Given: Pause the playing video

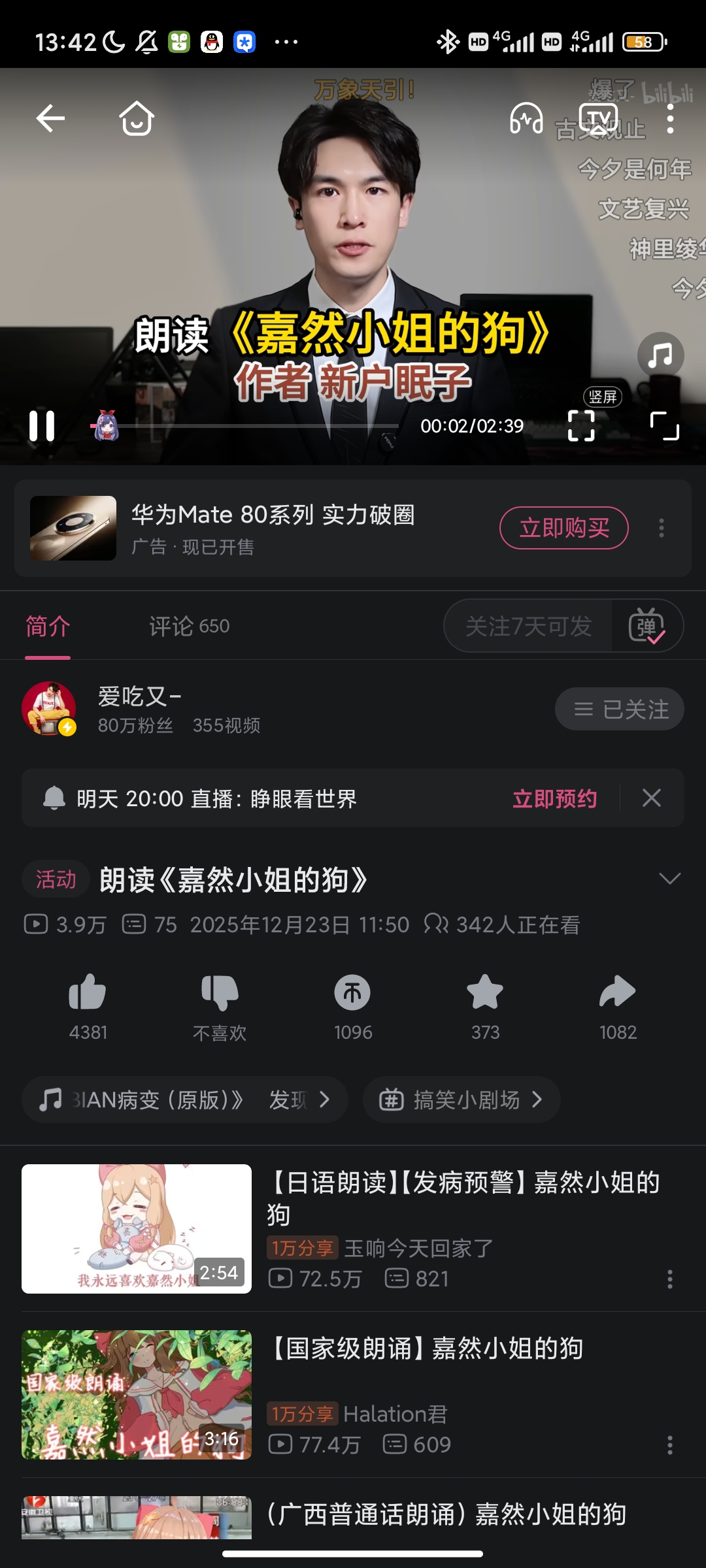Looking at the screenshot, I should pos(42,426).
